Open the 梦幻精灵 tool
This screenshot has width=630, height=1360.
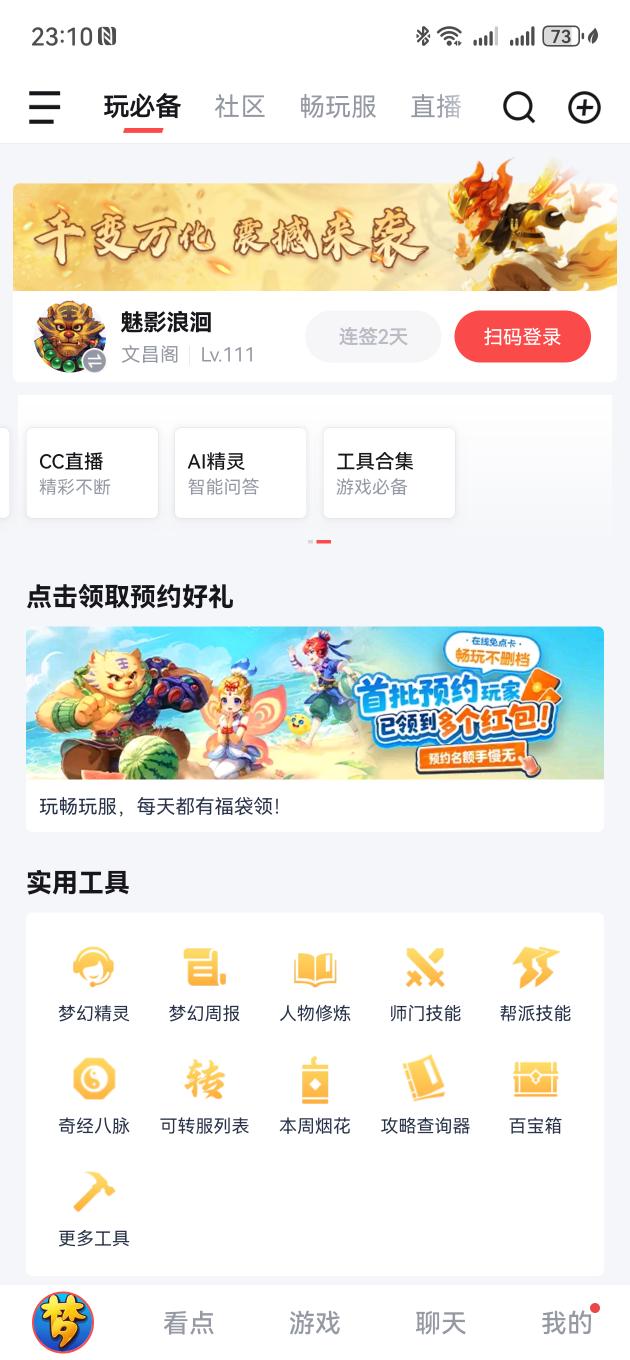coord(94,984)
